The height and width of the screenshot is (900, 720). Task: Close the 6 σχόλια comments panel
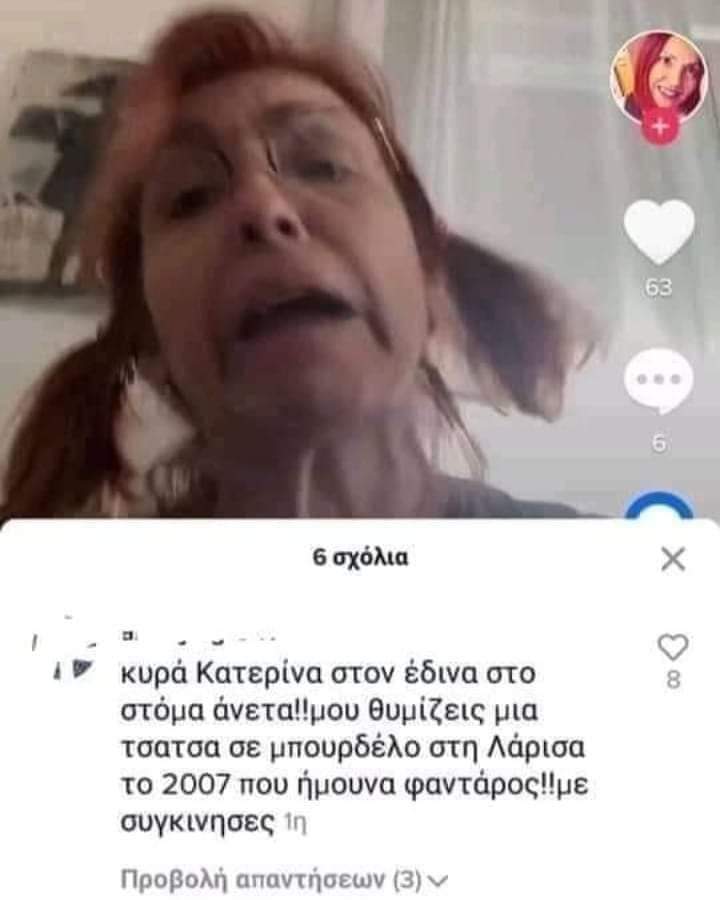(x=674, y=559)
